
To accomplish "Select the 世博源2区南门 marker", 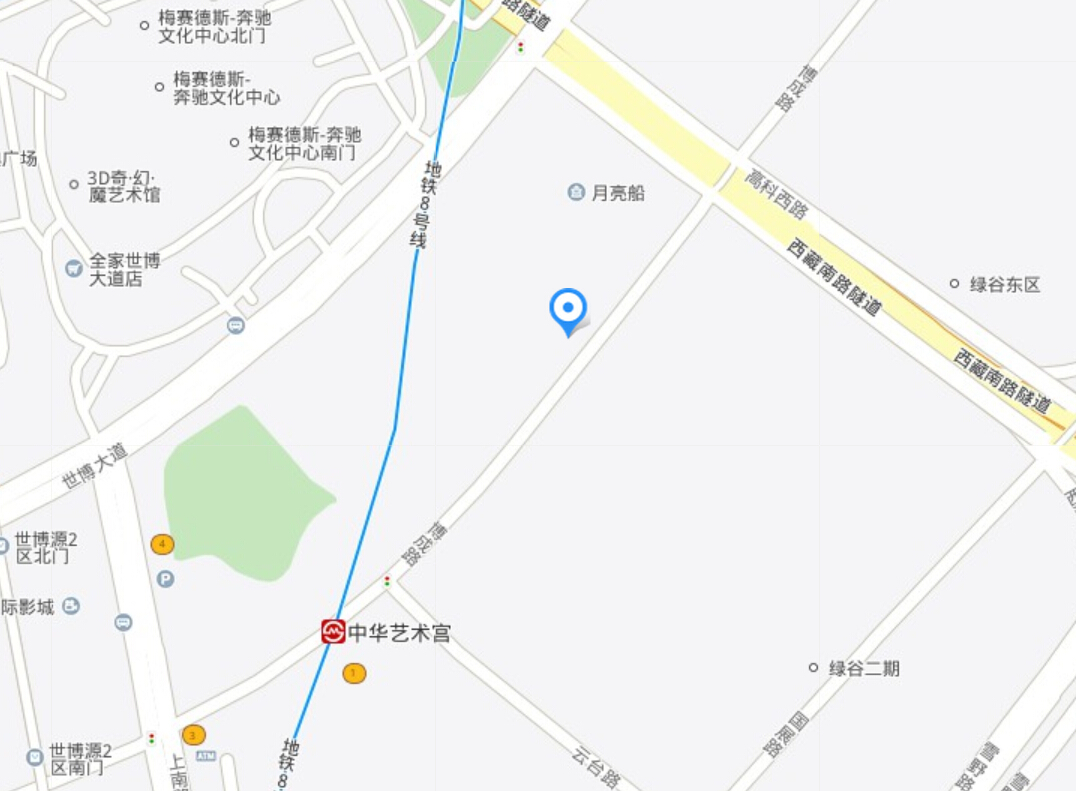I will [35, 757].
